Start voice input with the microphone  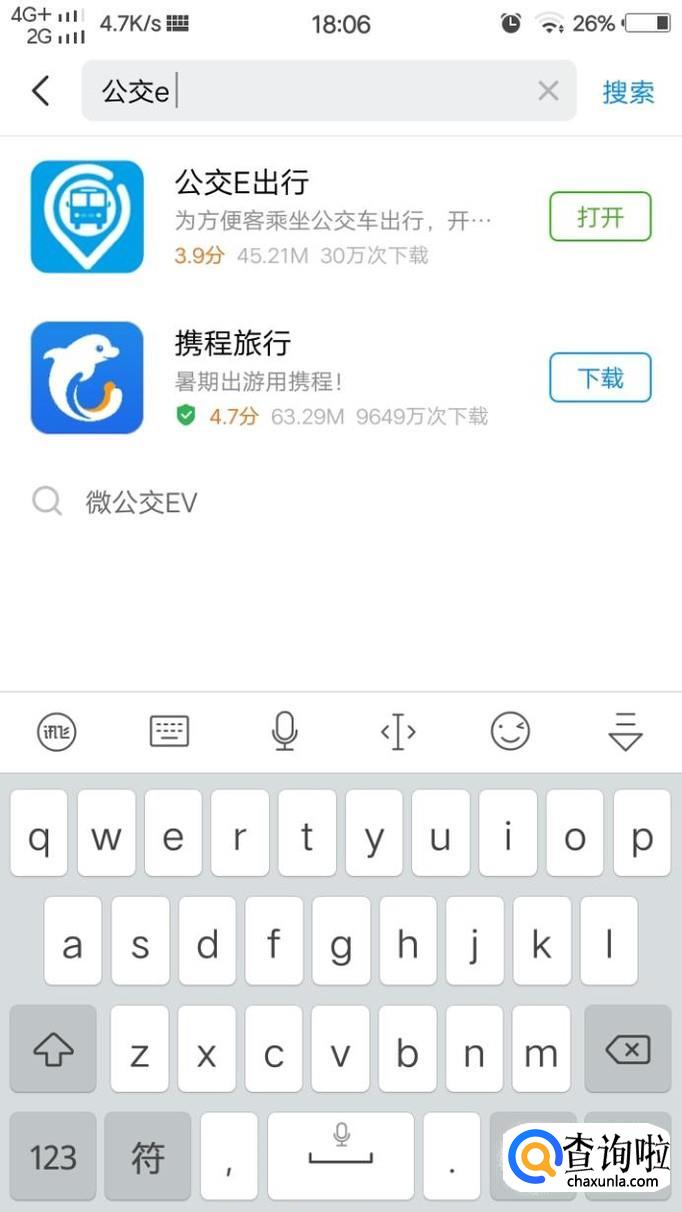[x=284, y=732]
